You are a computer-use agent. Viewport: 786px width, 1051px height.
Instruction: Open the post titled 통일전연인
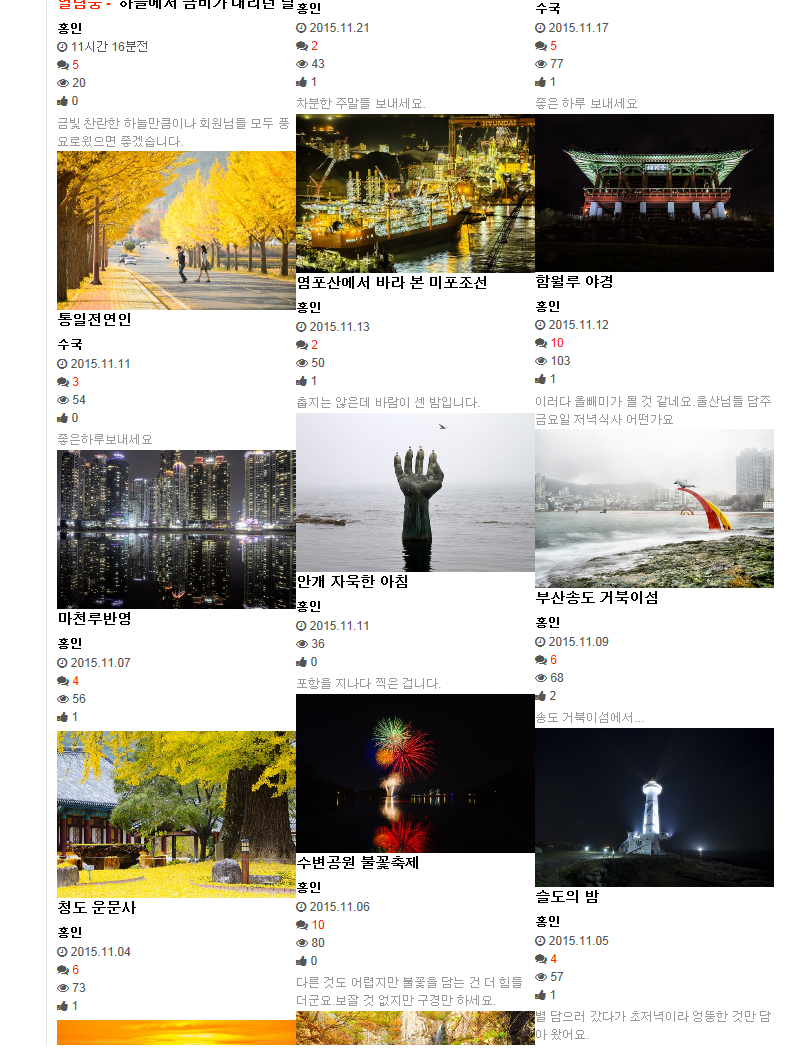(94, 320)
